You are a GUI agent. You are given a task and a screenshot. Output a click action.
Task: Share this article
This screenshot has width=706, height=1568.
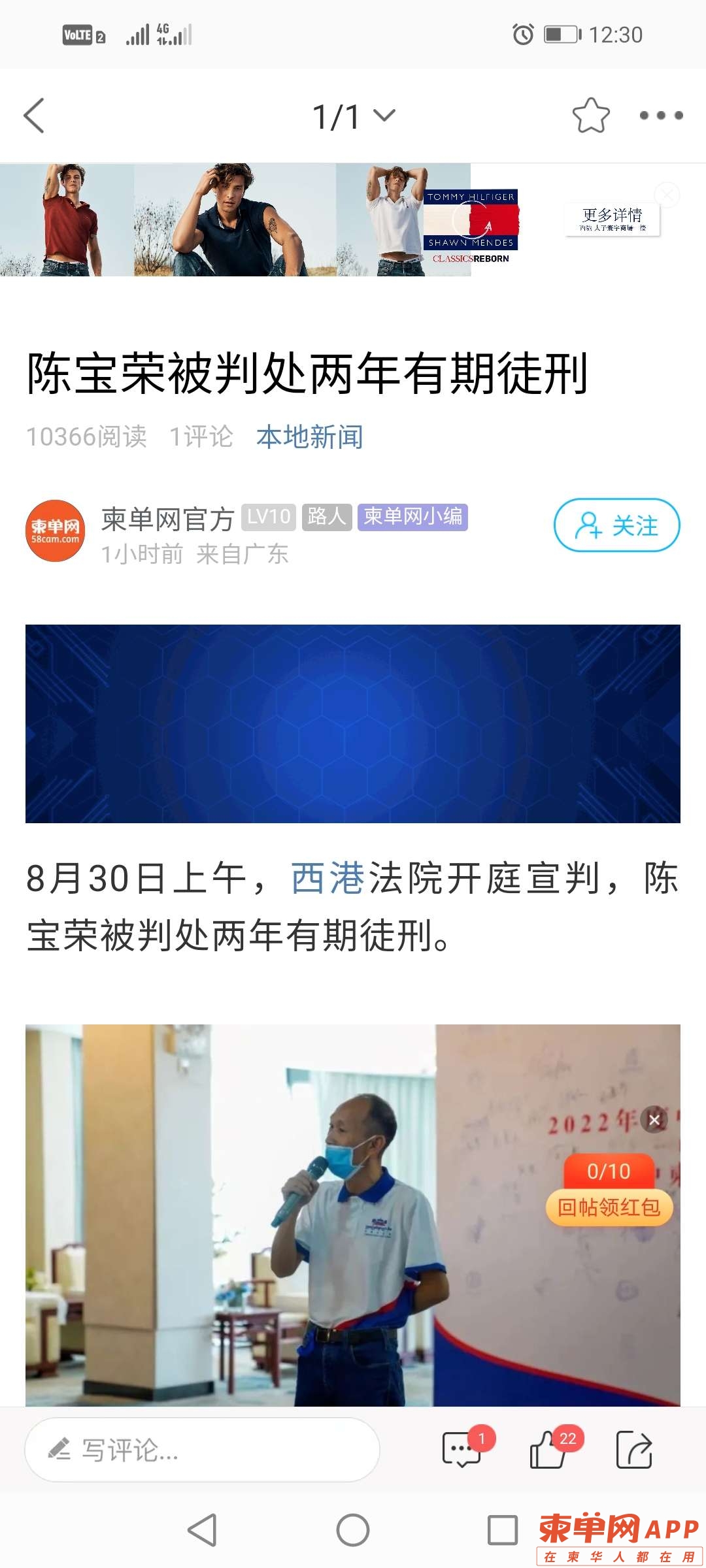click(x=634, y=1450)
